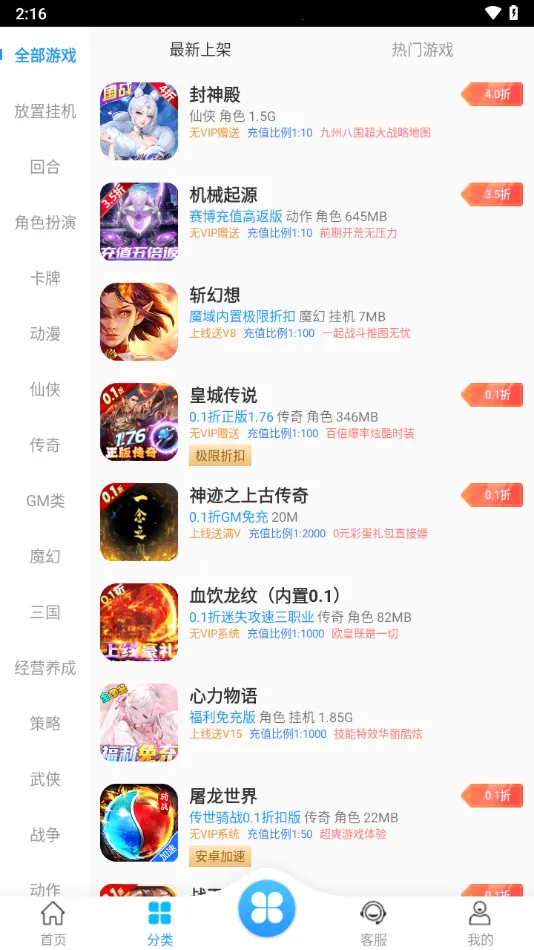Filter games by 仙侠

[45, 390]
